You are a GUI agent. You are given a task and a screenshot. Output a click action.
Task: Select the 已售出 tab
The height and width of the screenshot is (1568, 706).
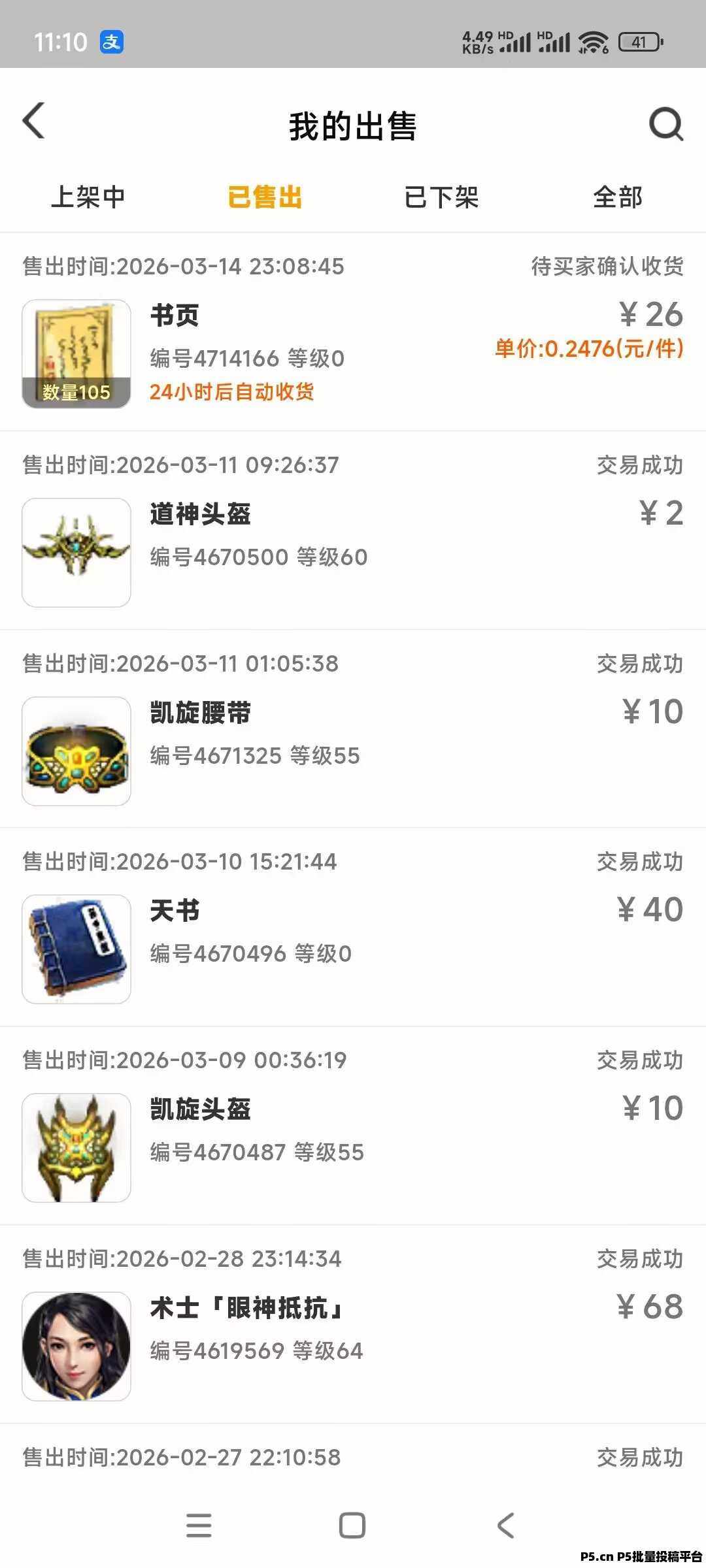265,197
